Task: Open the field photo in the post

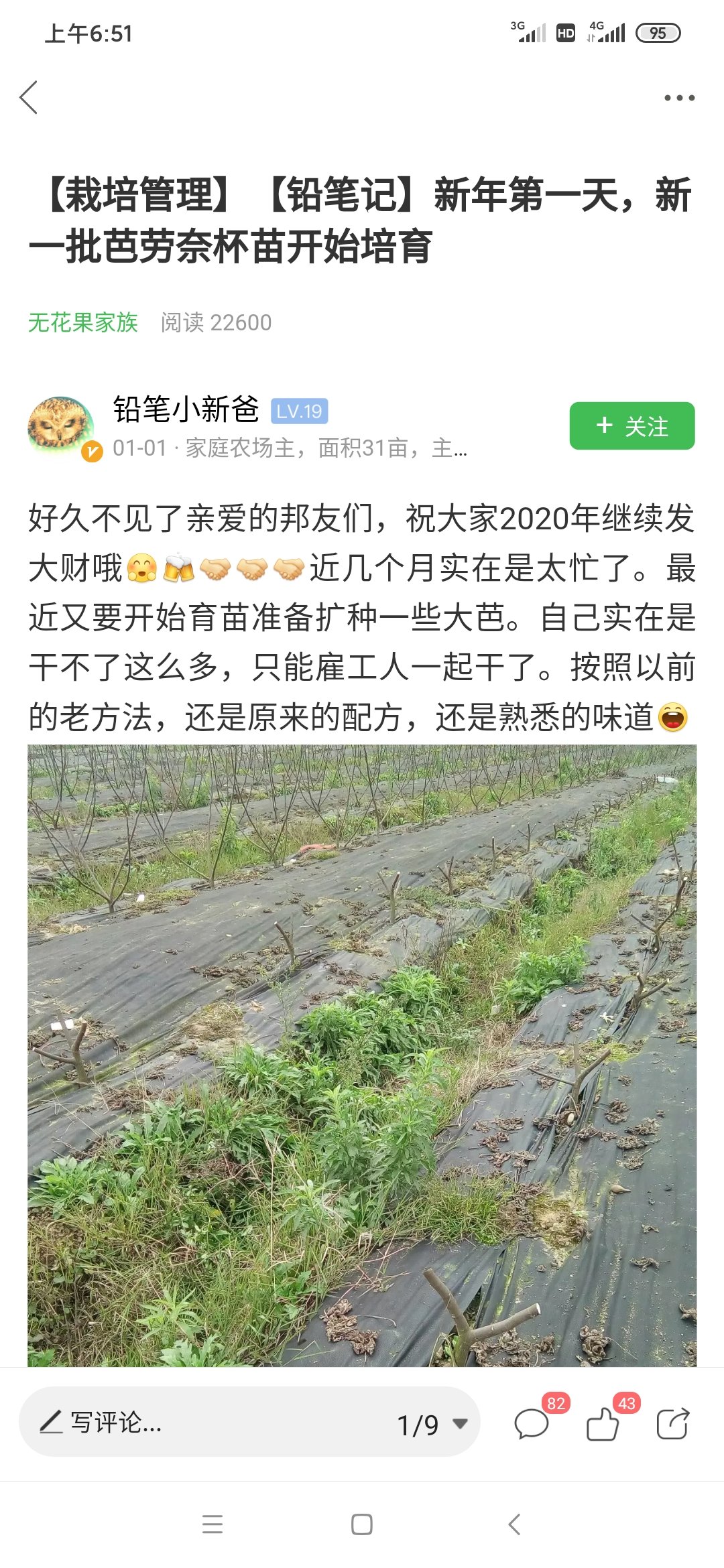Action: coord(362,1055)
